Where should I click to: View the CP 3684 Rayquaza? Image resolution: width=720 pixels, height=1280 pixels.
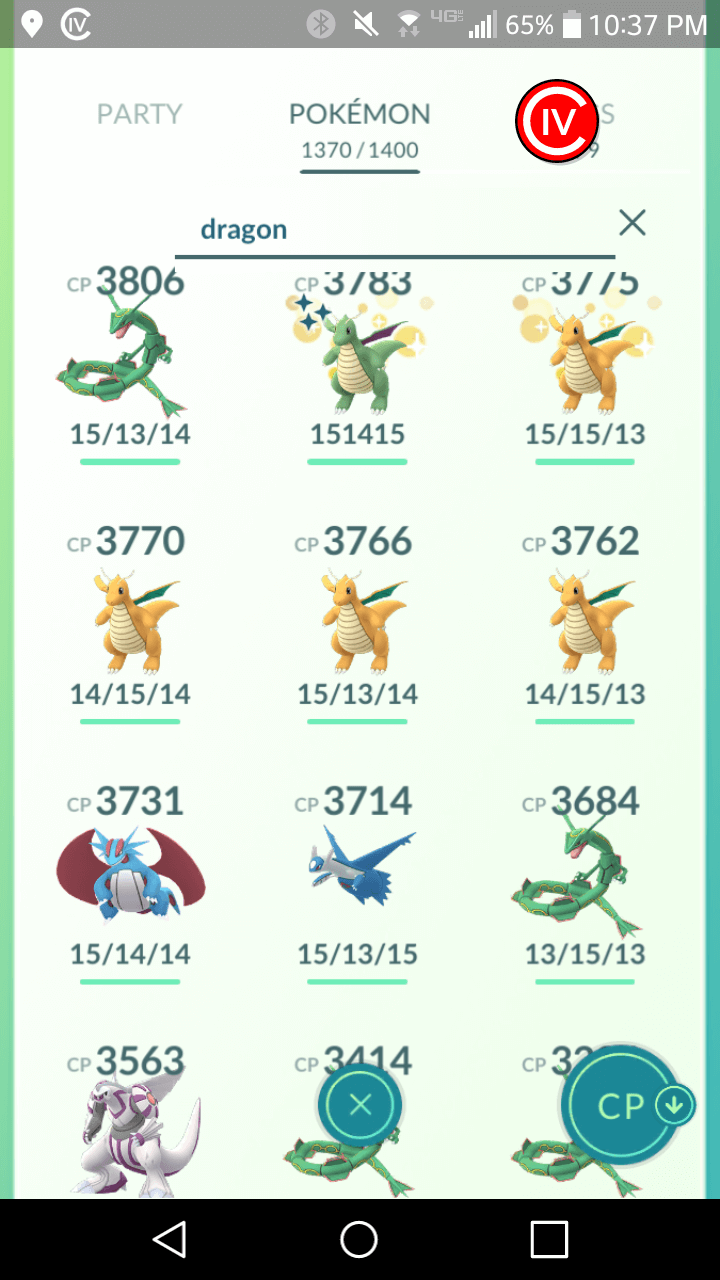click(x=585, y=882)
